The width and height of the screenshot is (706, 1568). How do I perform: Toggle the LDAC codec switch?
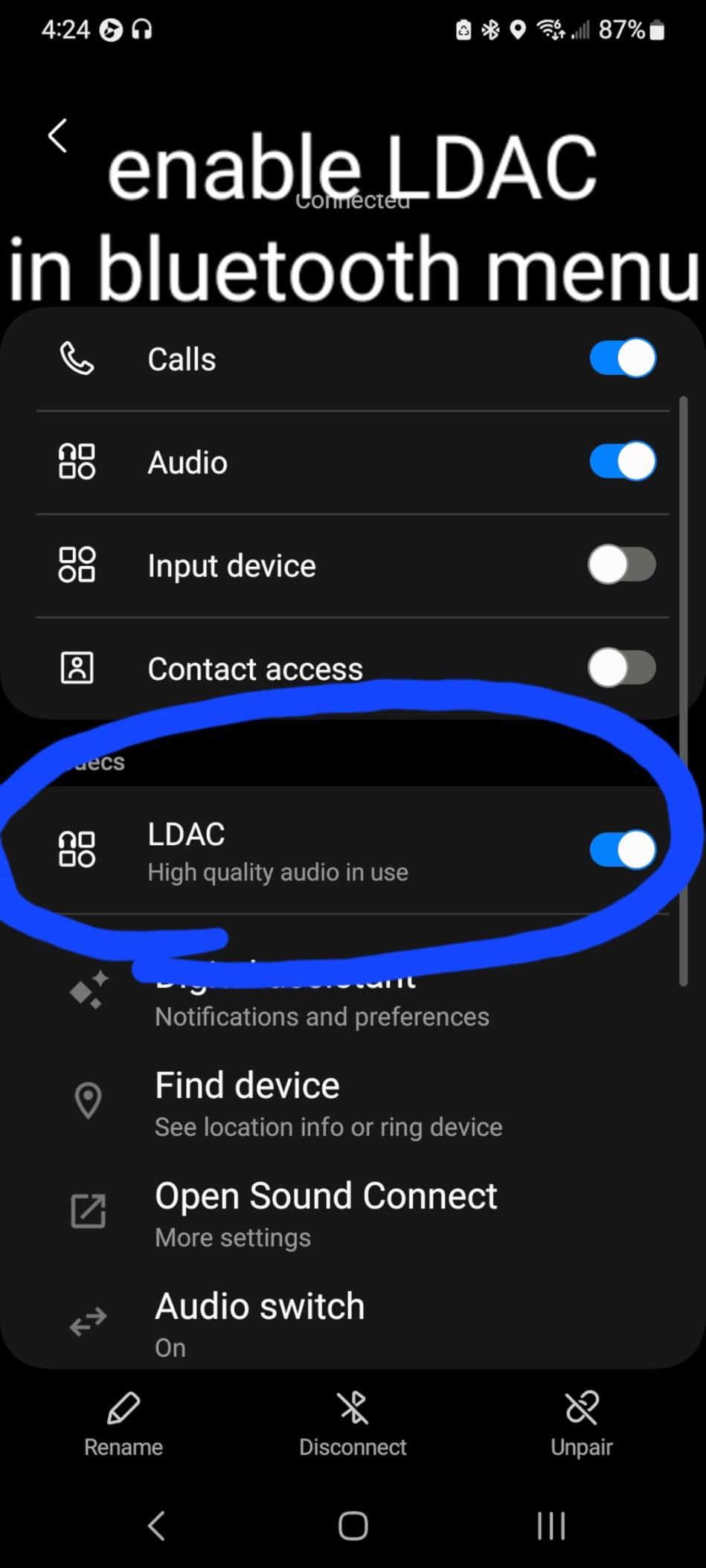[x=622, y=850]
